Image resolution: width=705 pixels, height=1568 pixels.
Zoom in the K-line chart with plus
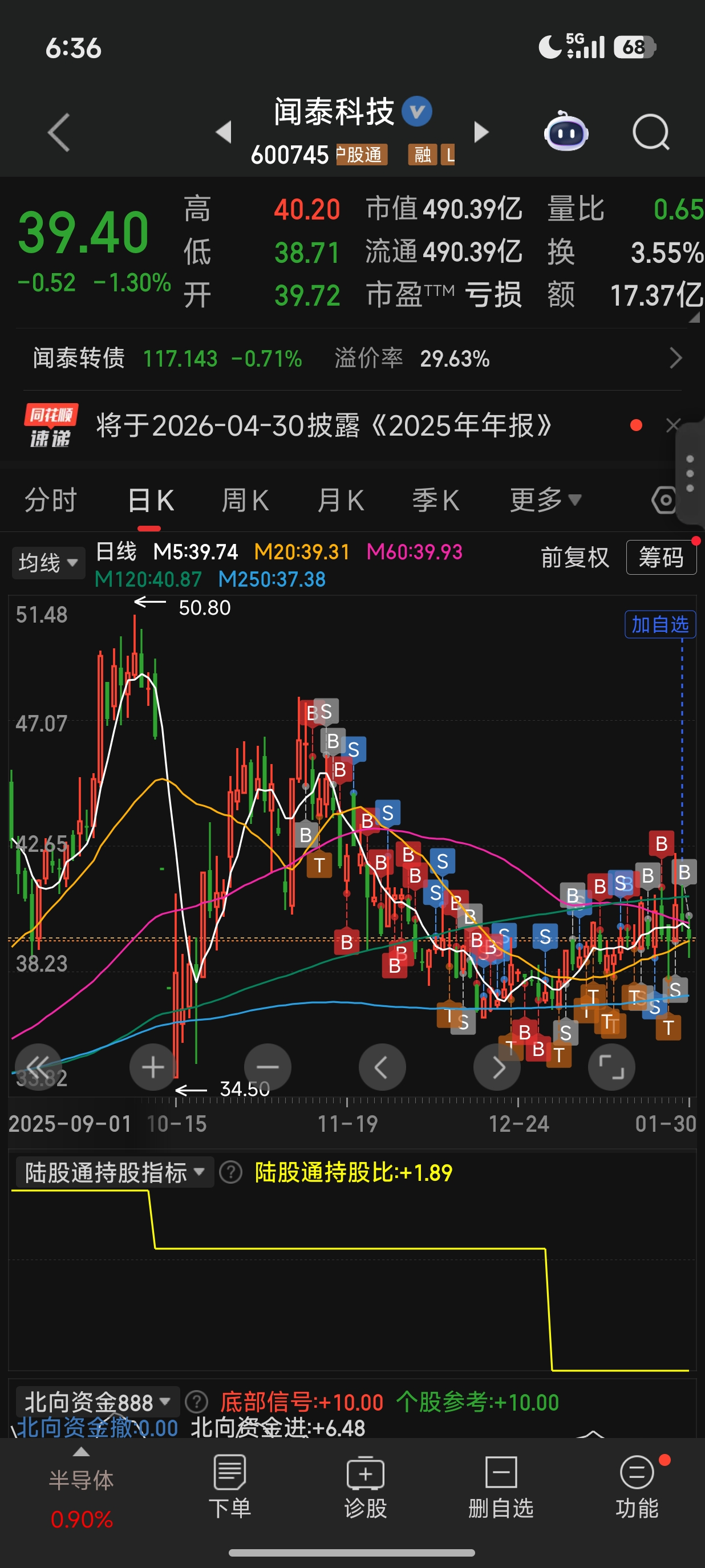[153, 1067]
